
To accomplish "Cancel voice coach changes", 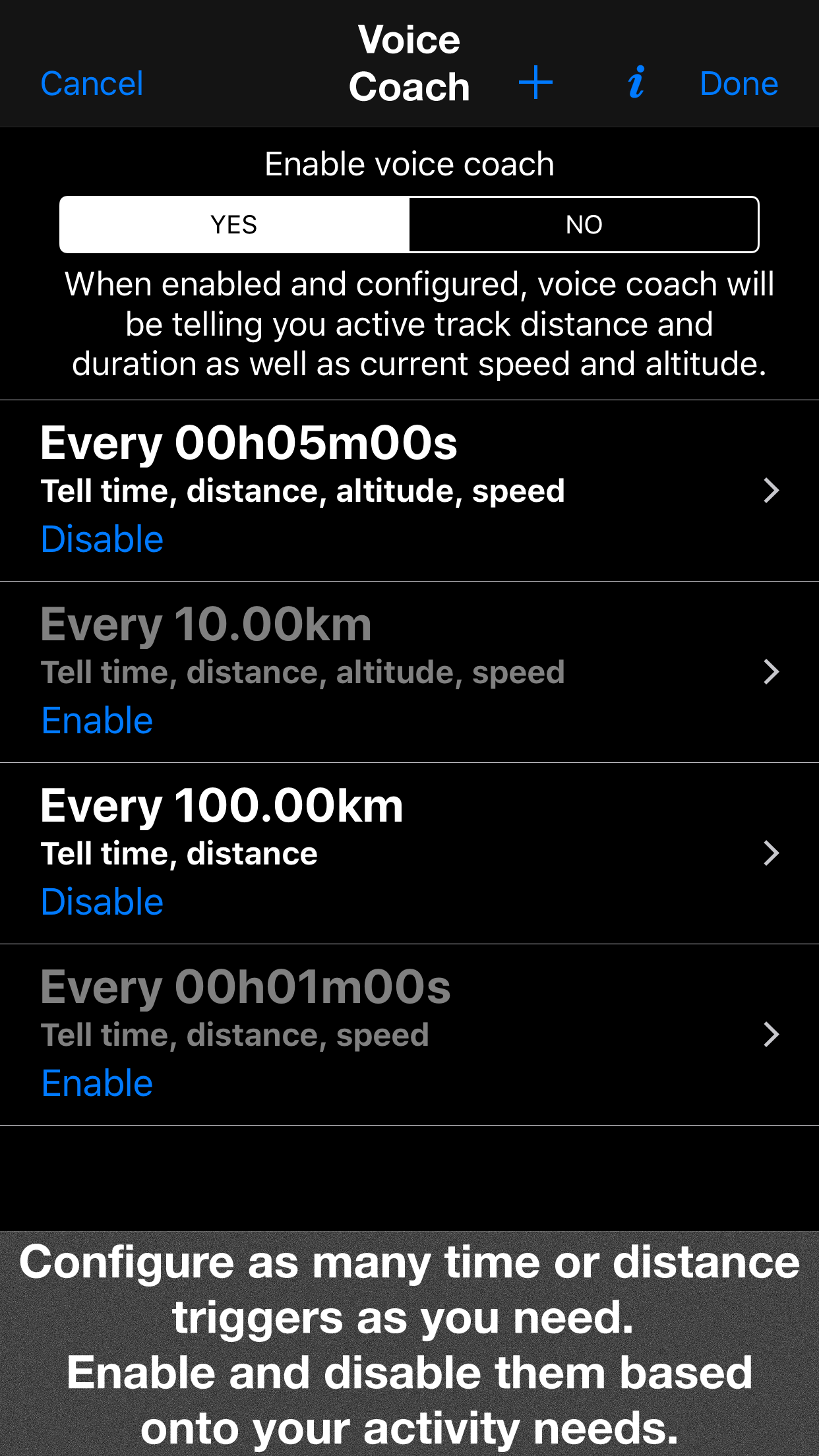I will pyautogui.click(x=92, y=84).
